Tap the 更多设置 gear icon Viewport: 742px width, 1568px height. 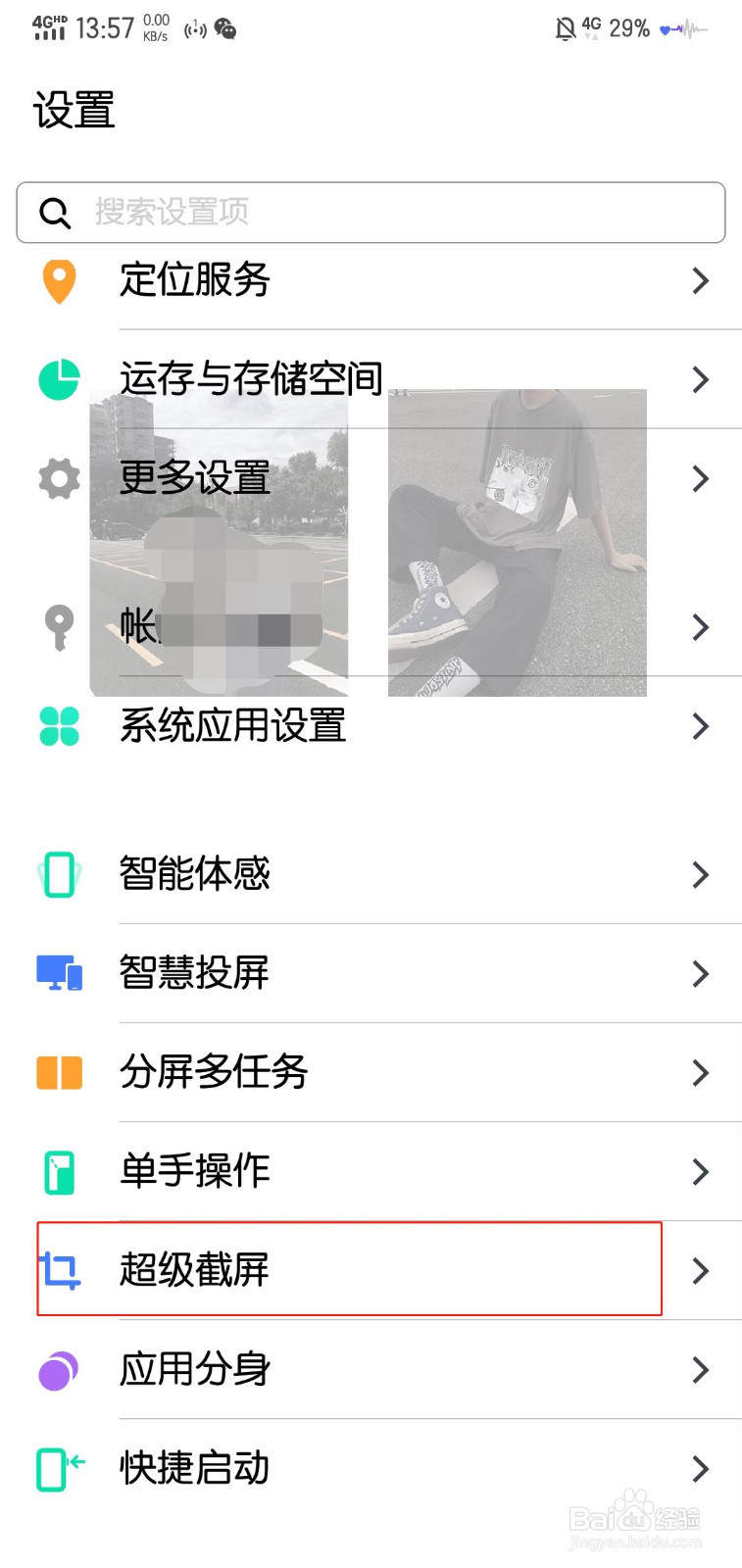57,479
